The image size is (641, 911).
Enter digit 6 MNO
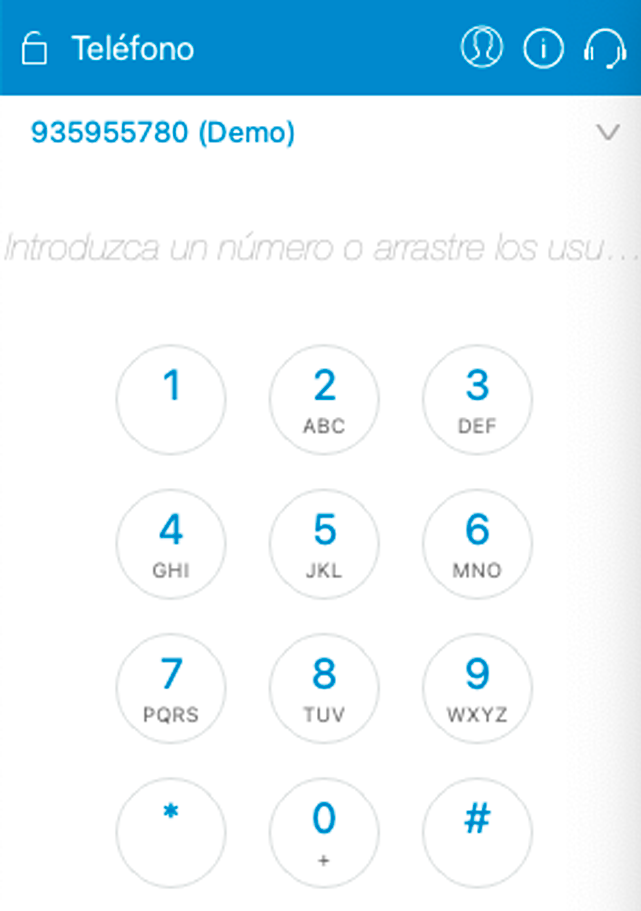click(x=477, y=544)
